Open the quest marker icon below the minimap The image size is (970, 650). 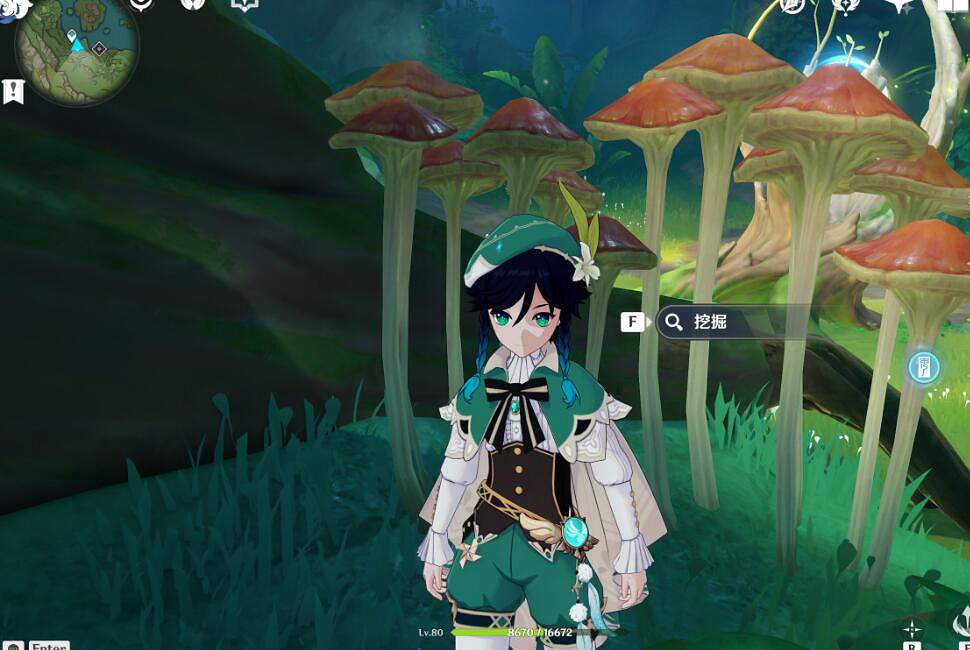click(x=13, y=92)
